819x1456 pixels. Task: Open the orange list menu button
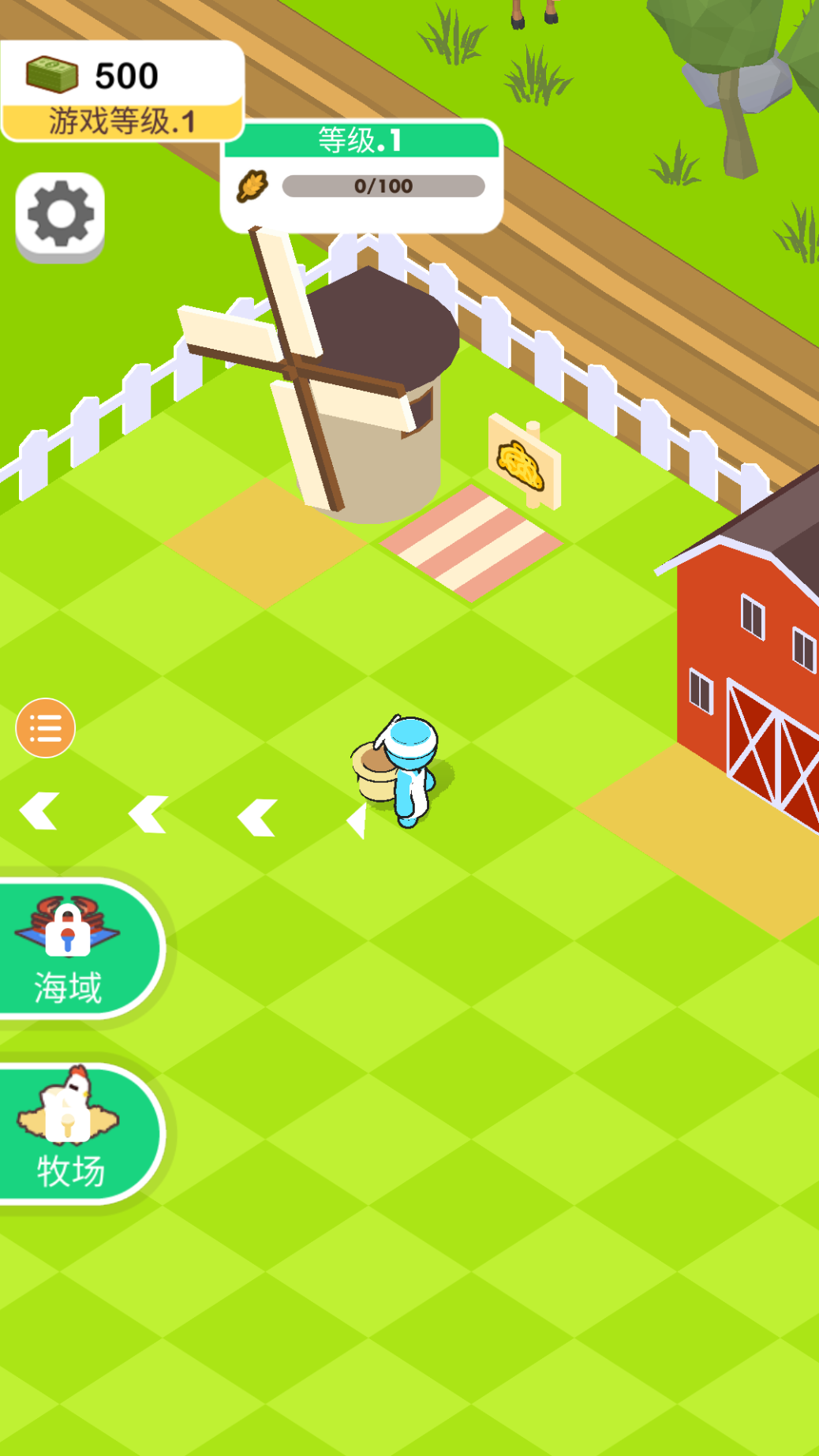pos(45,728)
